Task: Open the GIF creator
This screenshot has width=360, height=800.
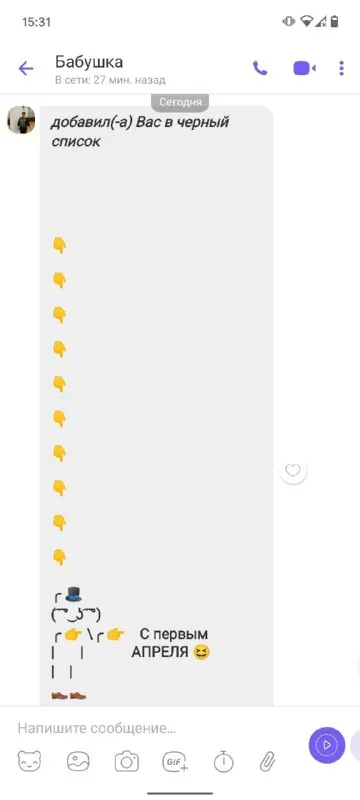Action: pos(175,762)
